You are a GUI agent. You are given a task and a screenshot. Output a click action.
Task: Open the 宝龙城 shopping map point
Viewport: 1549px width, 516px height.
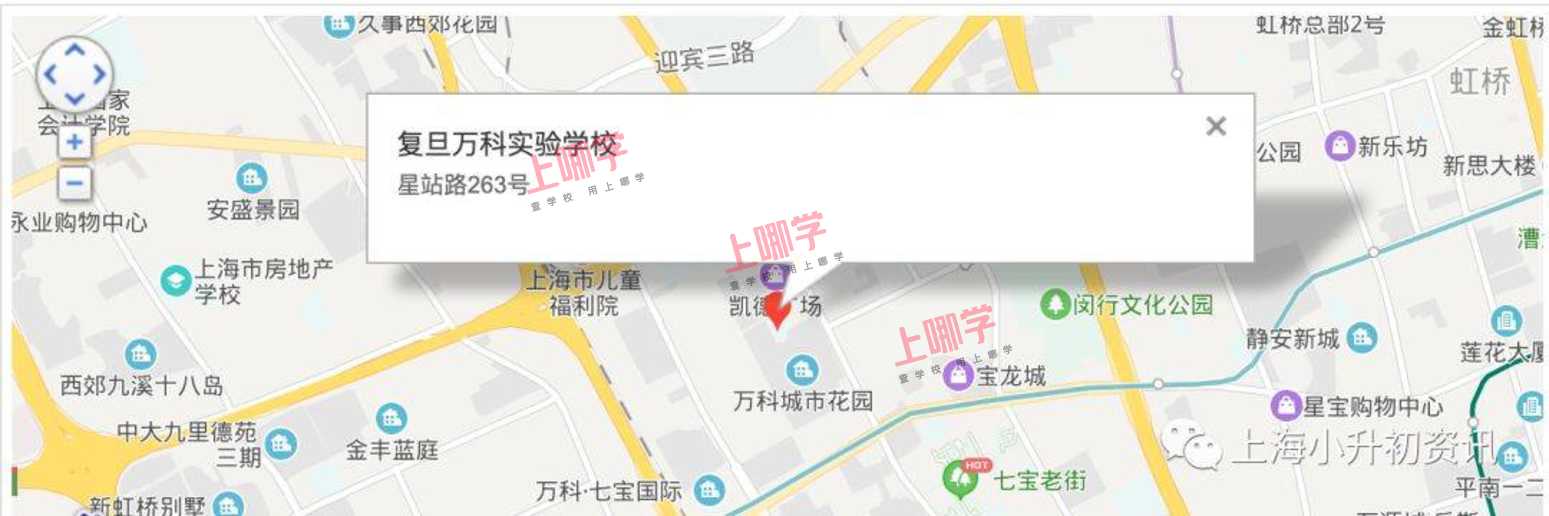click(959, 376)
